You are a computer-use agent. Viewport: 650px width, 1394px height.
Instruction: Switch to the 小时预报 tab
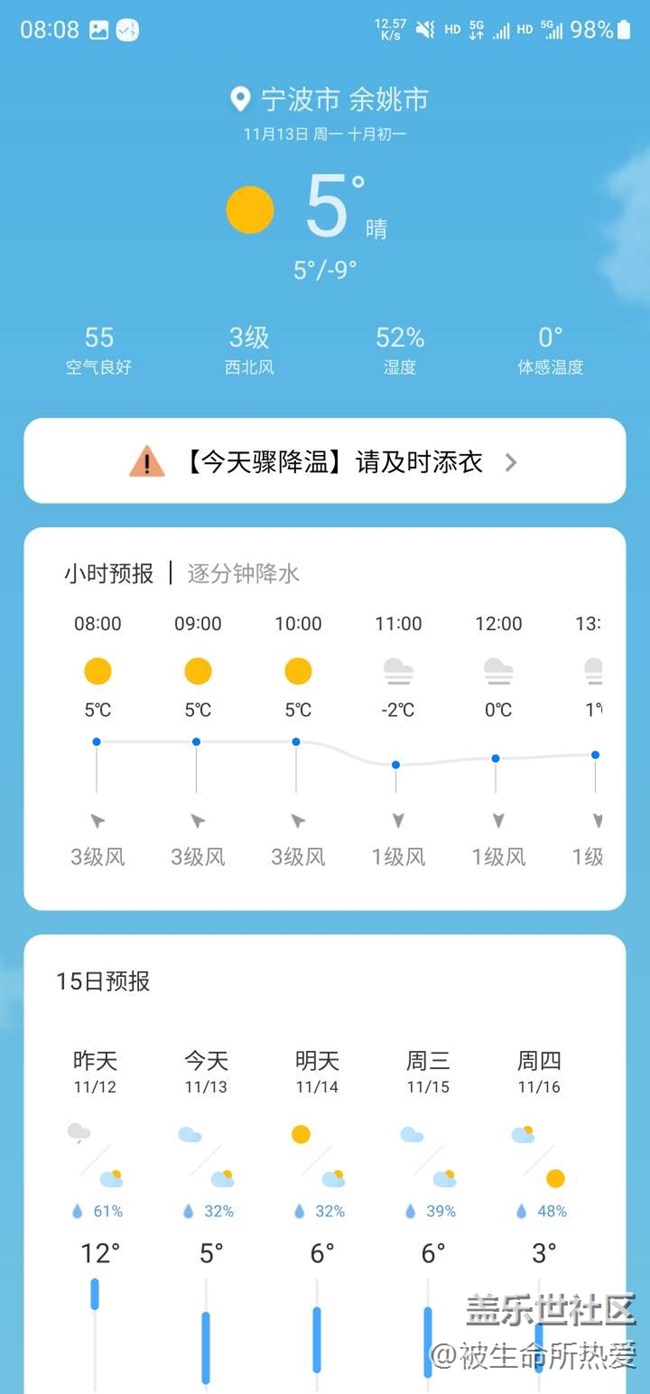tap(109, 573)
